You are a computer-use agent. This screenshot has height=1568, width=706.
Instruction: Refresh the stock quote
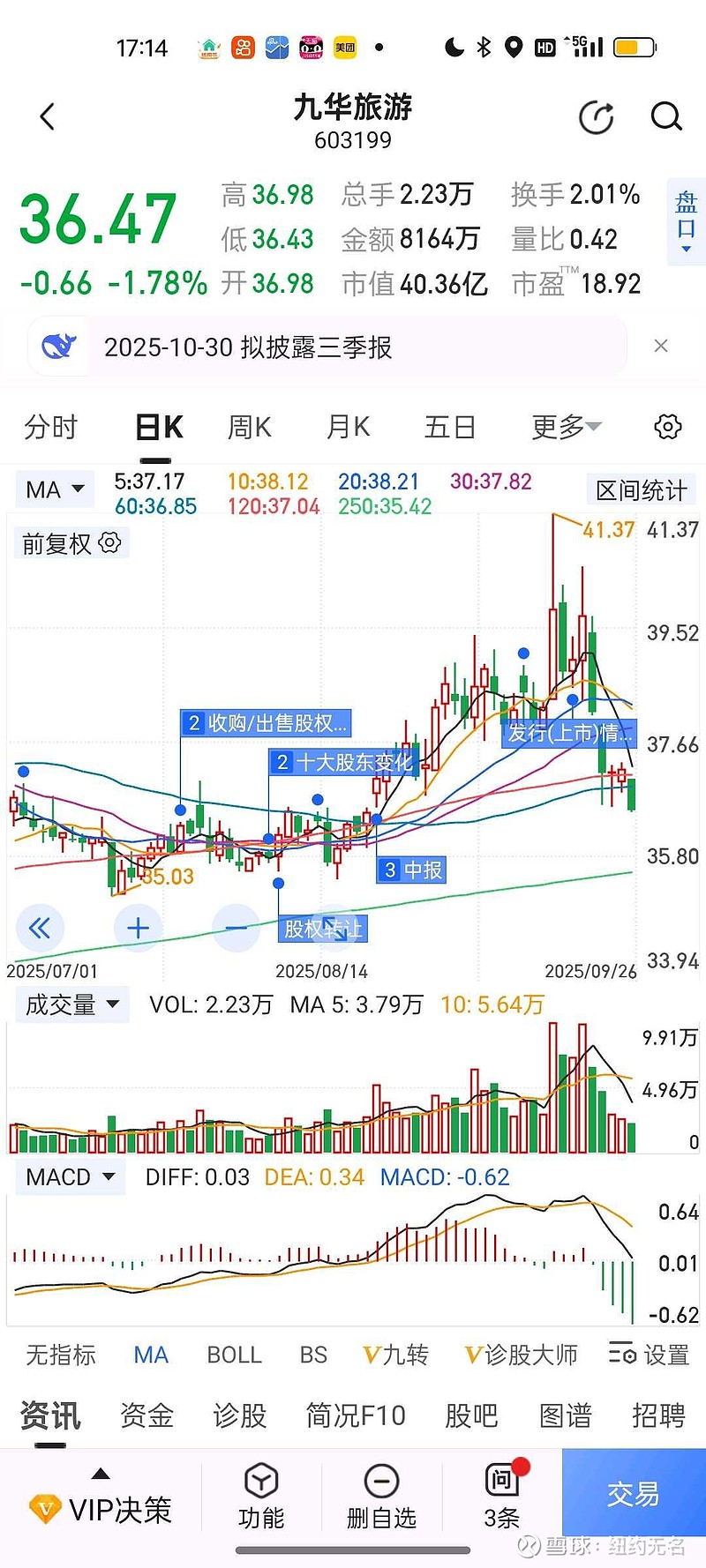[x=597, y=117]
